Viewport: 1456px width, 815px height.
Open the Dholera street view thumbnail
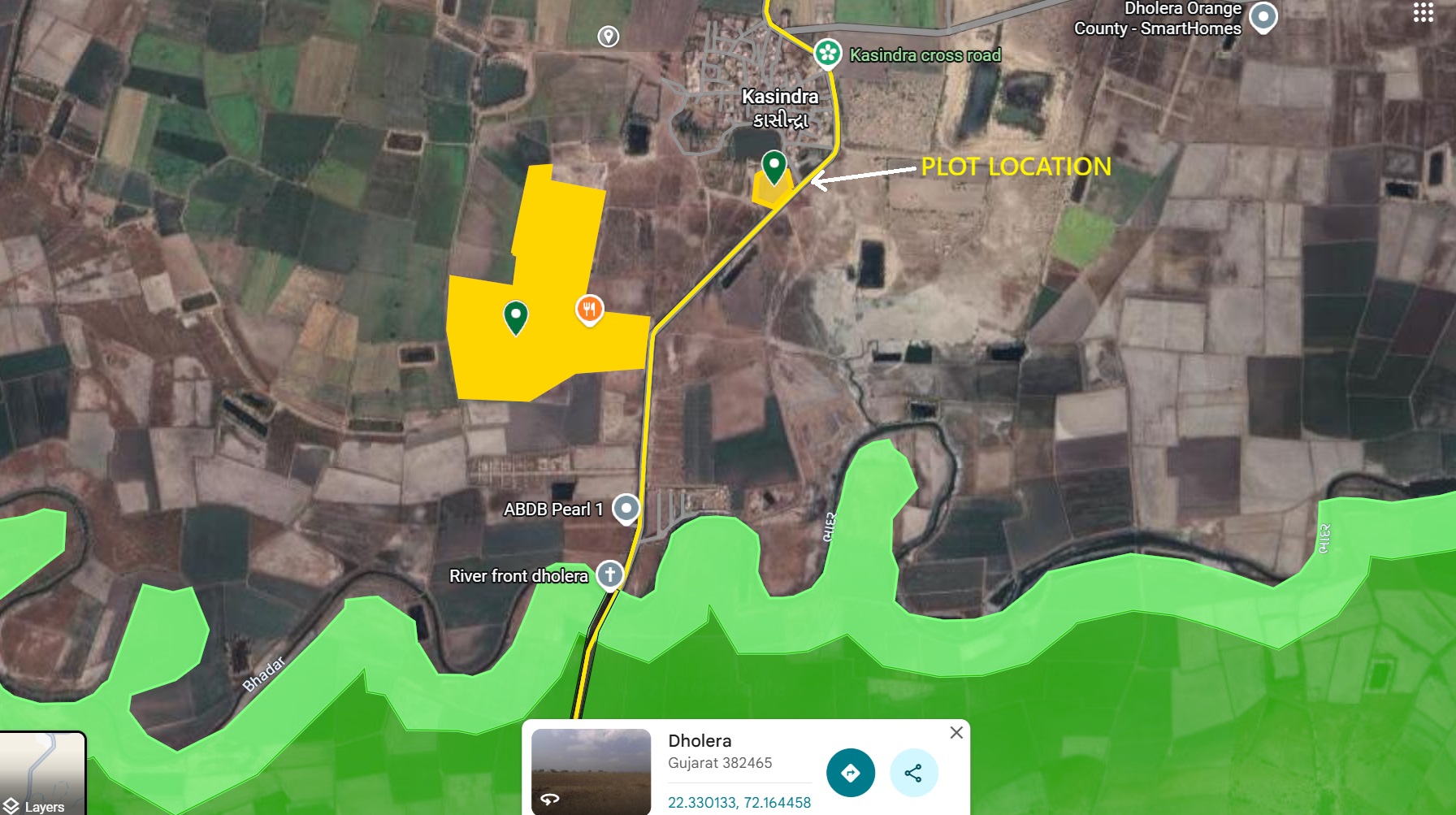591,771
